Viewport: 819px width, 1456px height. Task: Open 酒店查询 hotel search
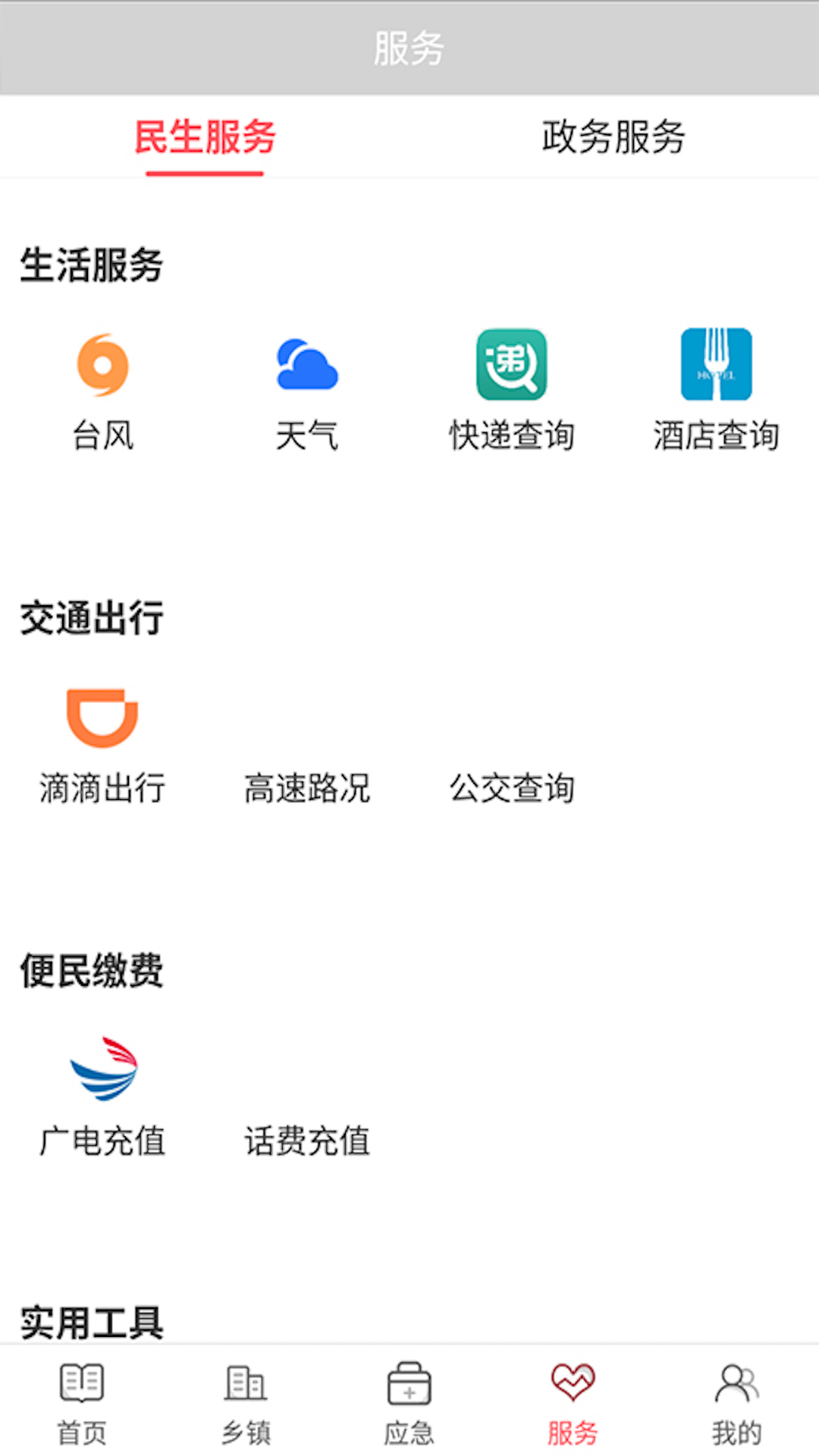coord(717,392)
